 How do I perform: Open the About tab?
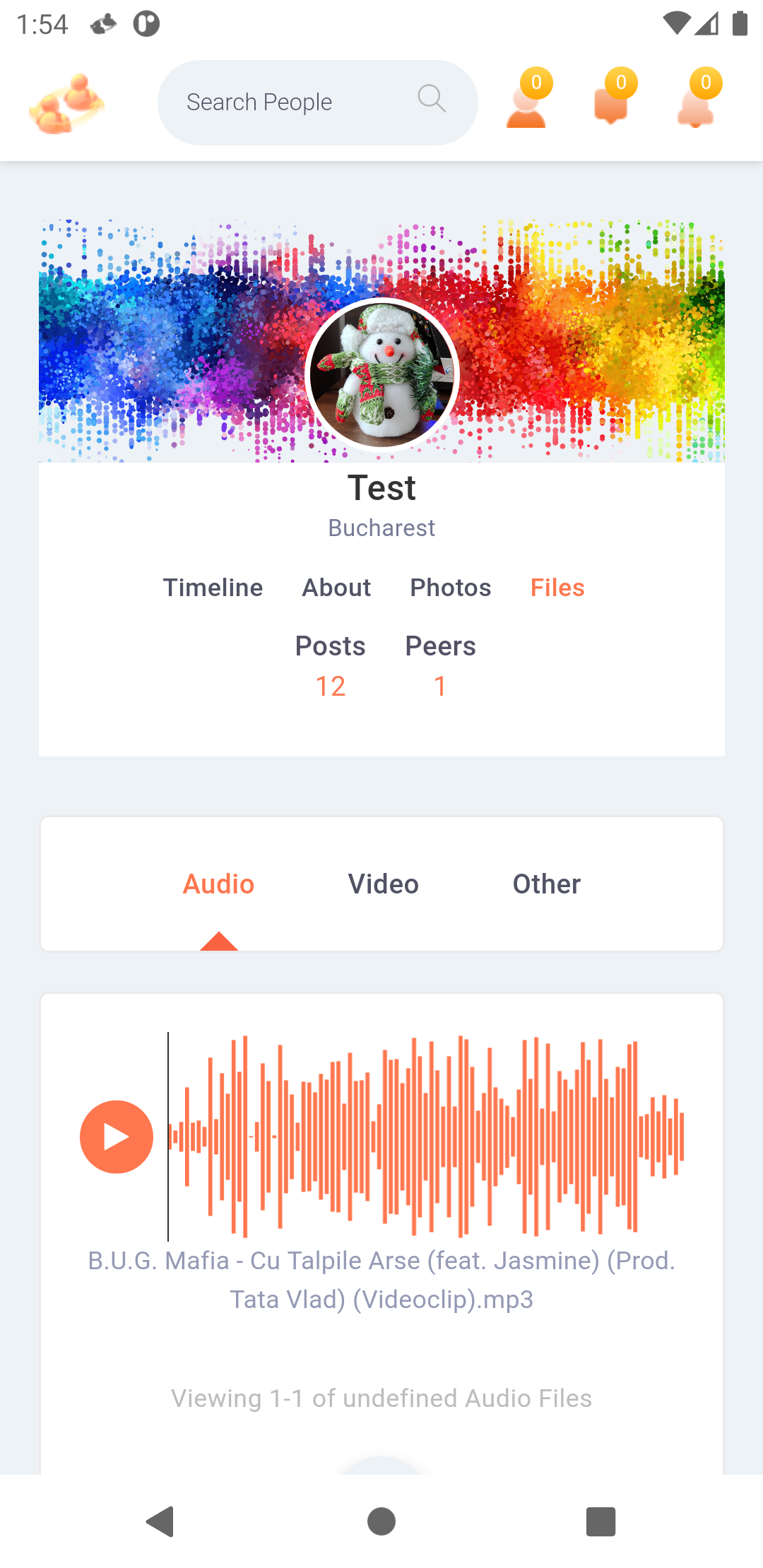tap(336, 588)
